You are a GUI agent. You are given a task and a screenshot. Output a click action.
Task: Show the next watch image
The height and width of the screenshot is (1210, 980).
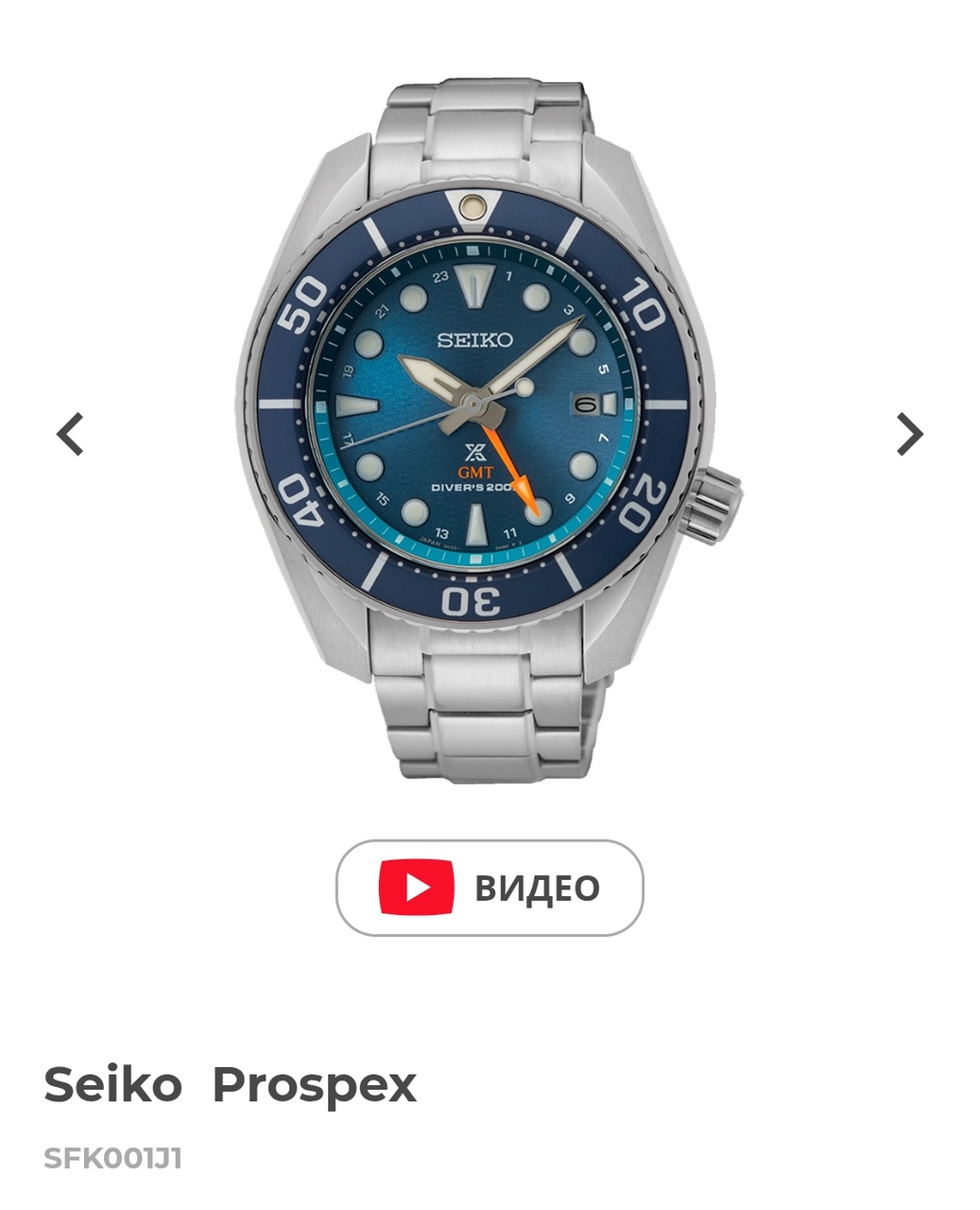pyautogui.click(x=908, y=435)
